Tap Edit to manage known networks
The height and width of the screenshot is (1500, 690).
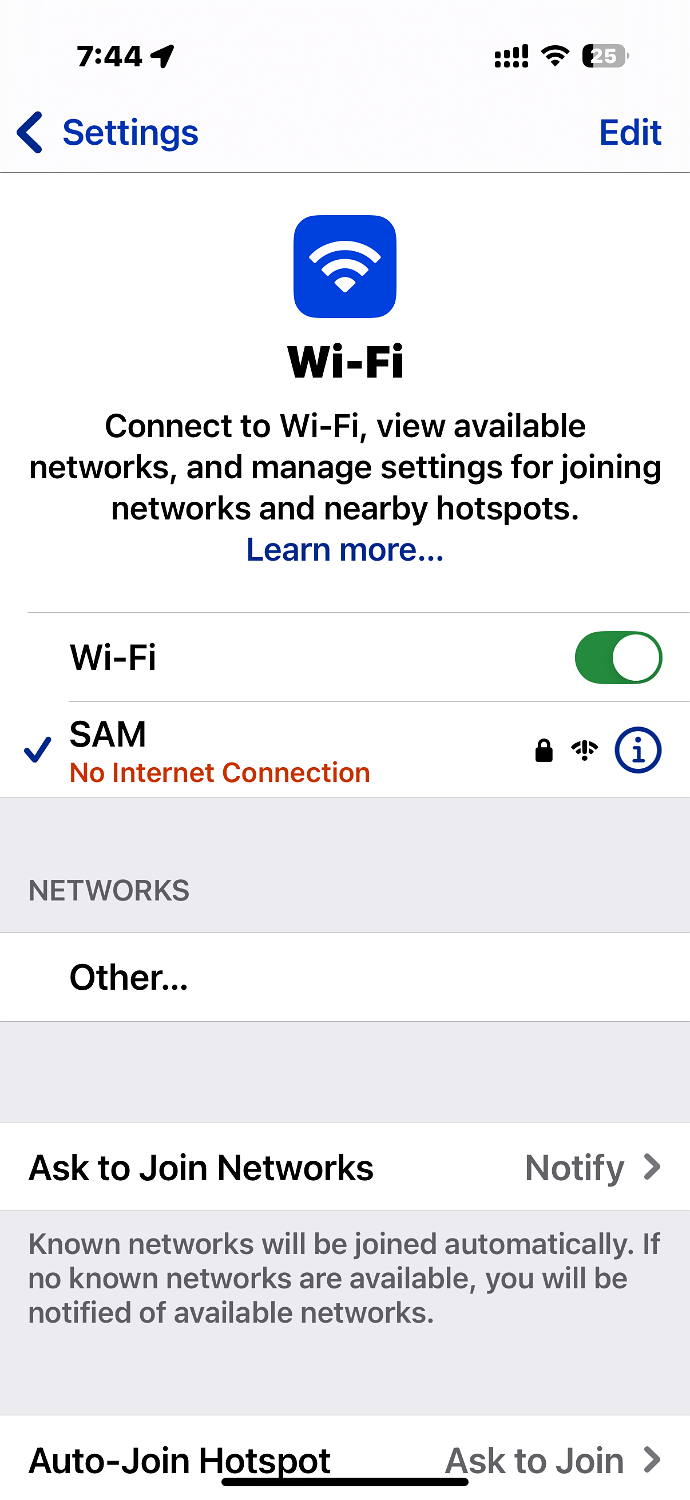tap(630, 132)
